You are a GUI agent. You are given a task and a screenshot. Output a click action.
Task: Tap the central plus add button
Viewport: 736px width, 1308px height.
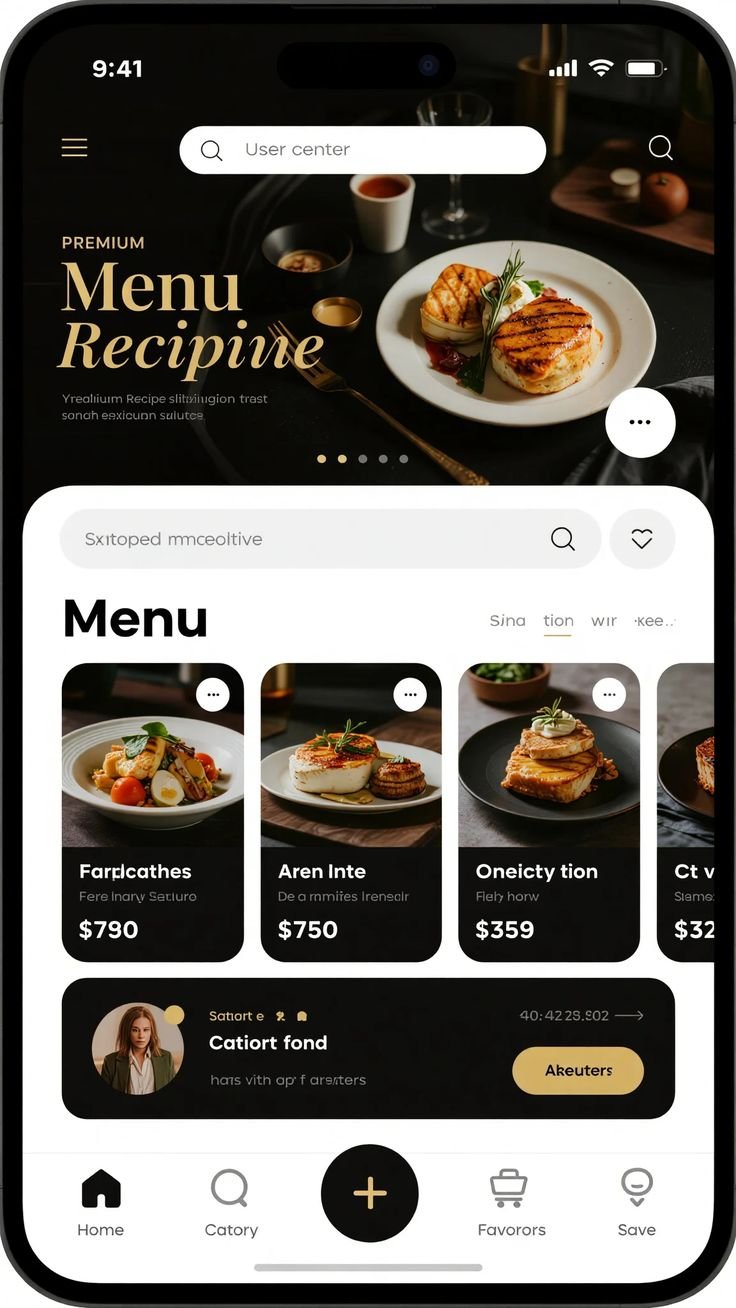(x=369, y=1193)
